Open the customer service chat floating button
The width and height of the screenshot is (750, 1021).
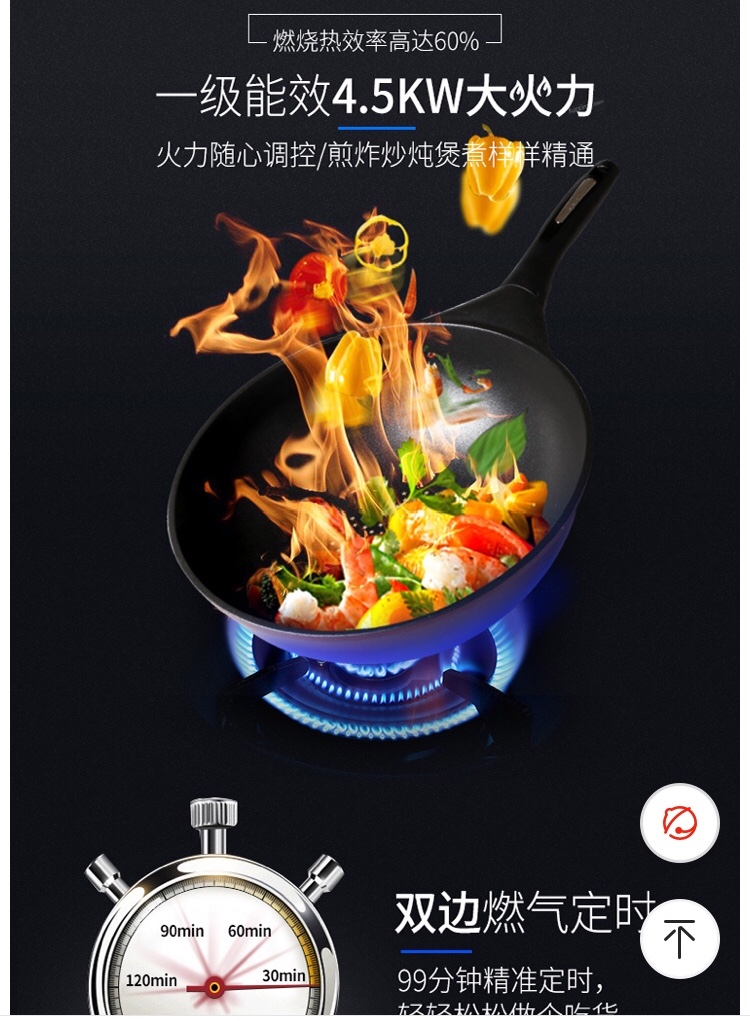click(679, 823)
